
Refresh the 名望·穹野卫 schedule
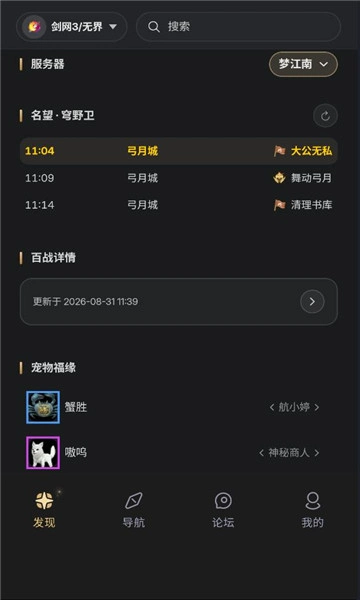[x=325, y=116]
